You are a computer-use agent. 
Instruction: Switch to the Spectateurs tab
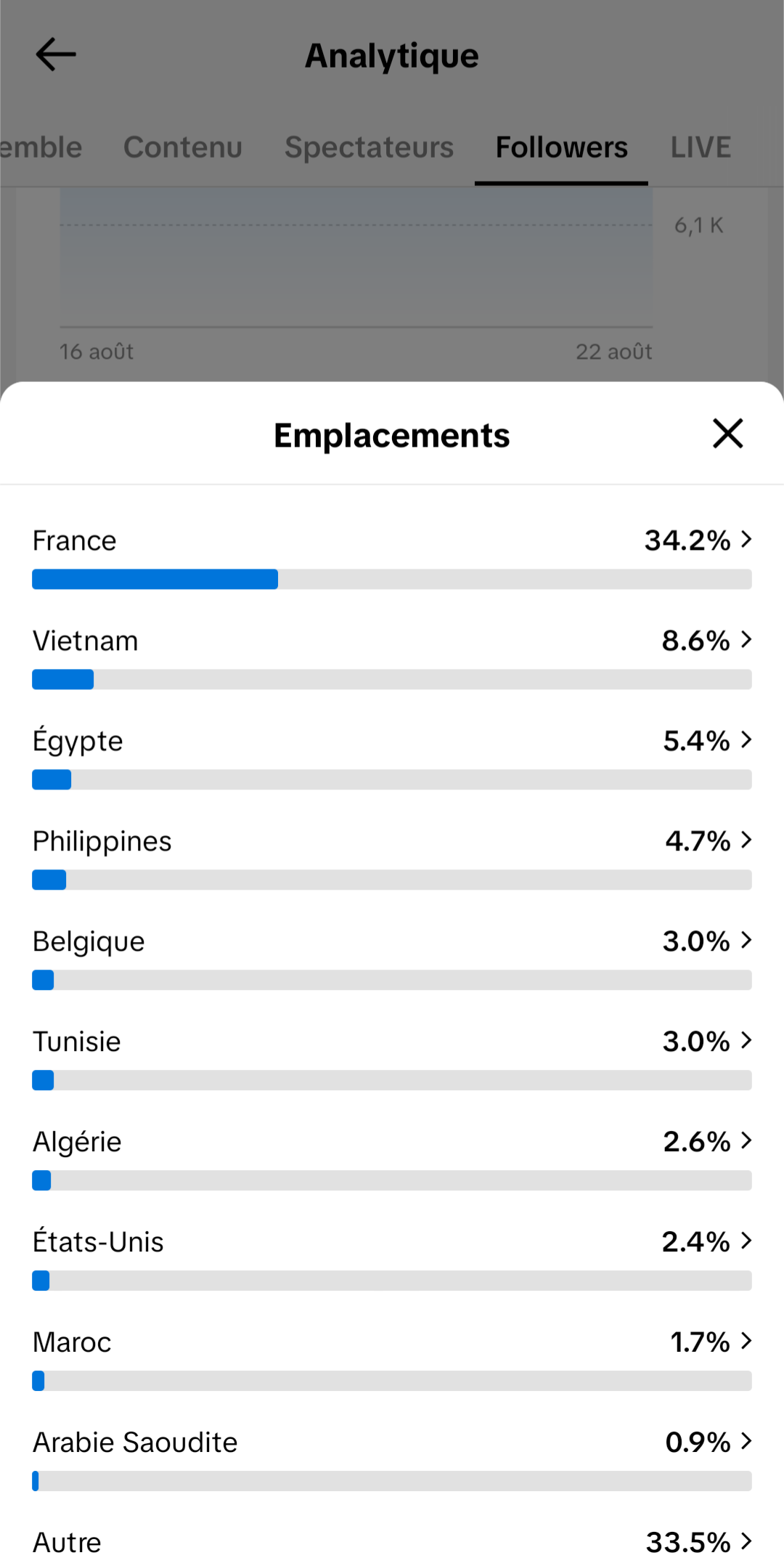coord(369,147)
